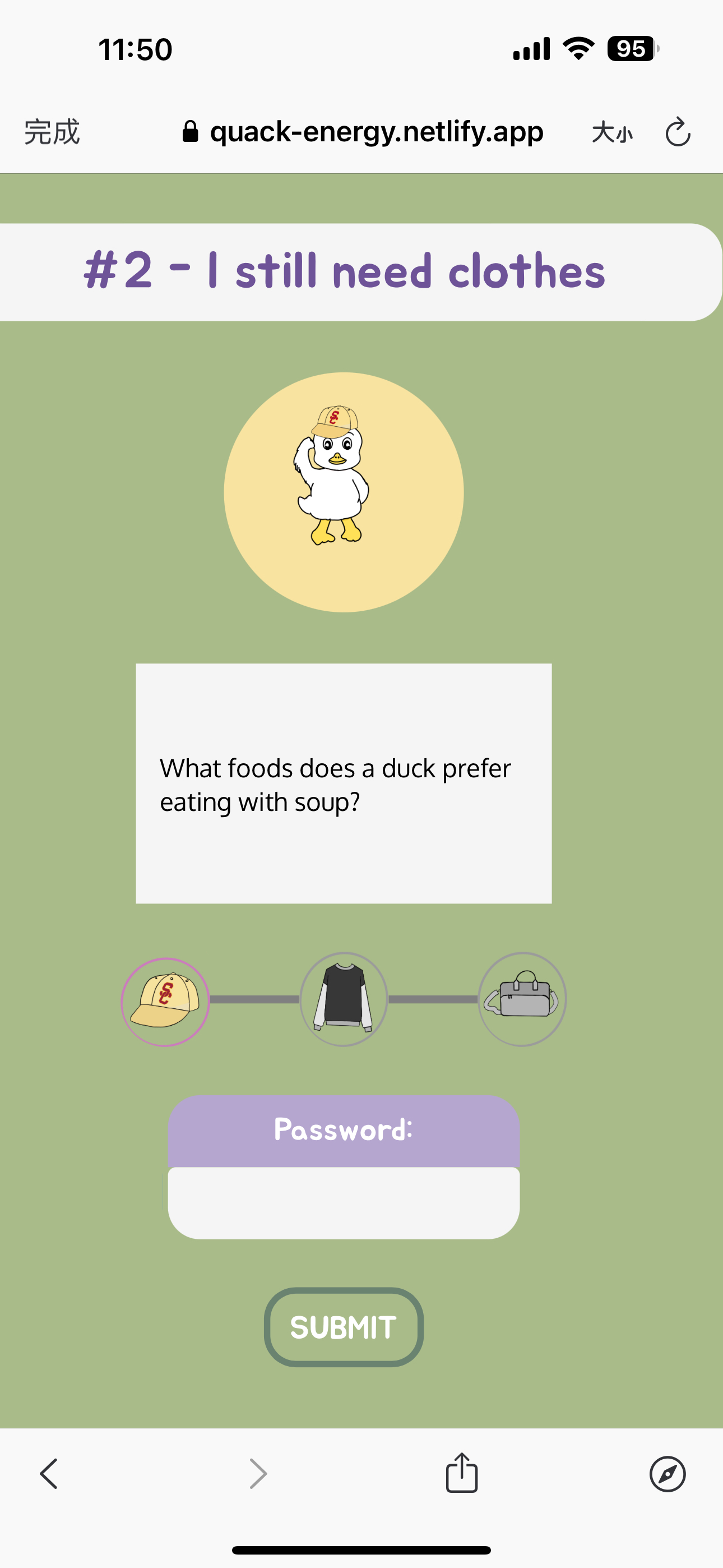Select the sweater progress step icon
723x1568 pixels.
coord(343,998)
